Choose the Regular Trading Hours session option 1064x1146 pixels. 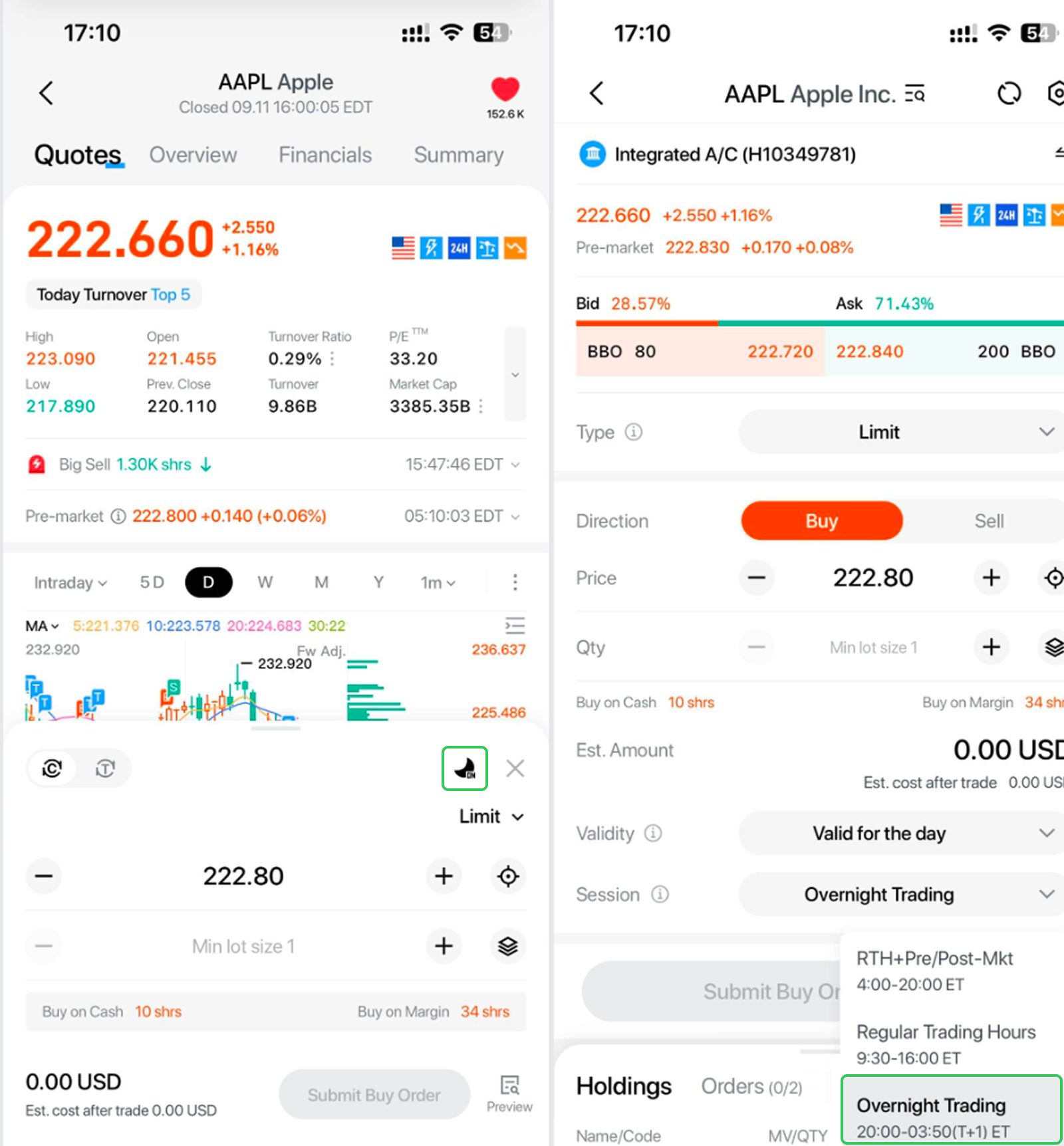click(946, 1044)
